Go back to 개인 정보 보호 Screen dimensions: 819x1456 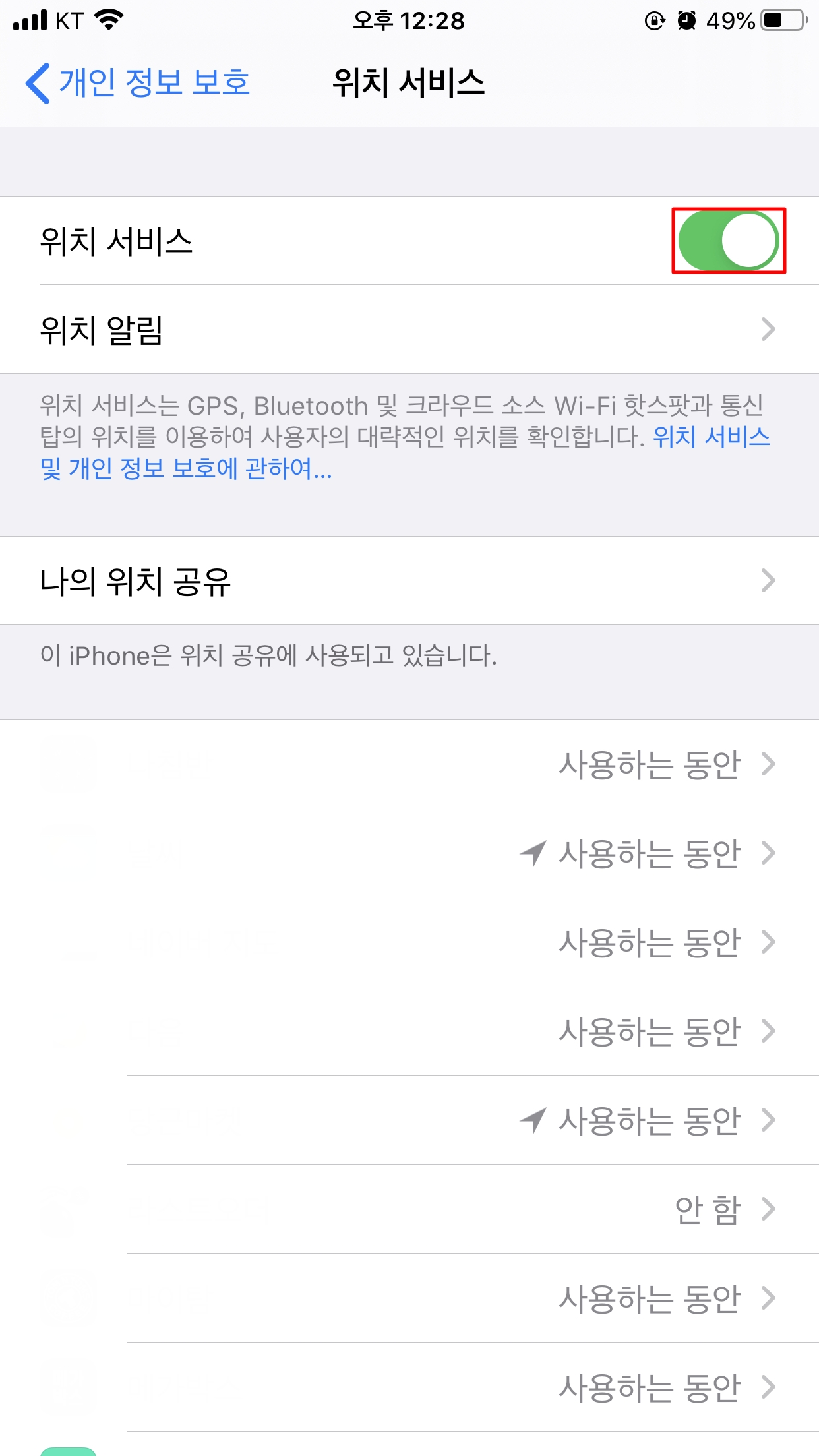[138, 83]
